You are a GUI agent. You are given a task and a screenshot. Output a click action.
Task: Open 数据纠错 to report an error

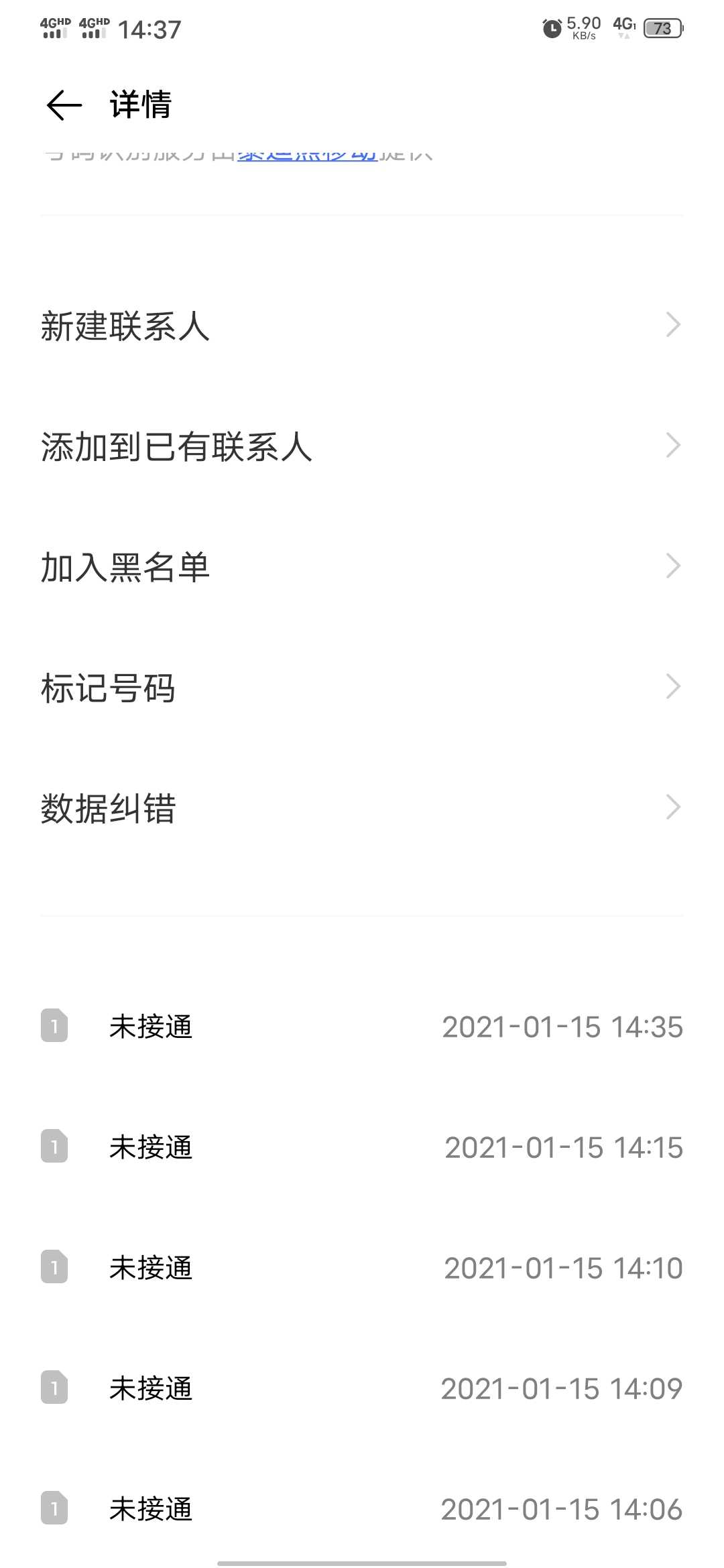pyautogui.click(x=362, y=808)
